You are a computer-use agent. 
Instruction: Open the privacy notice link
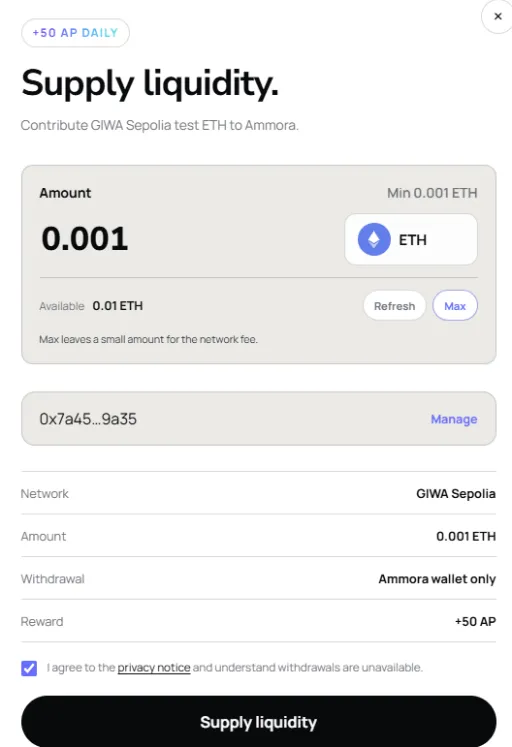pyautogui.click(x=154, y=668)
